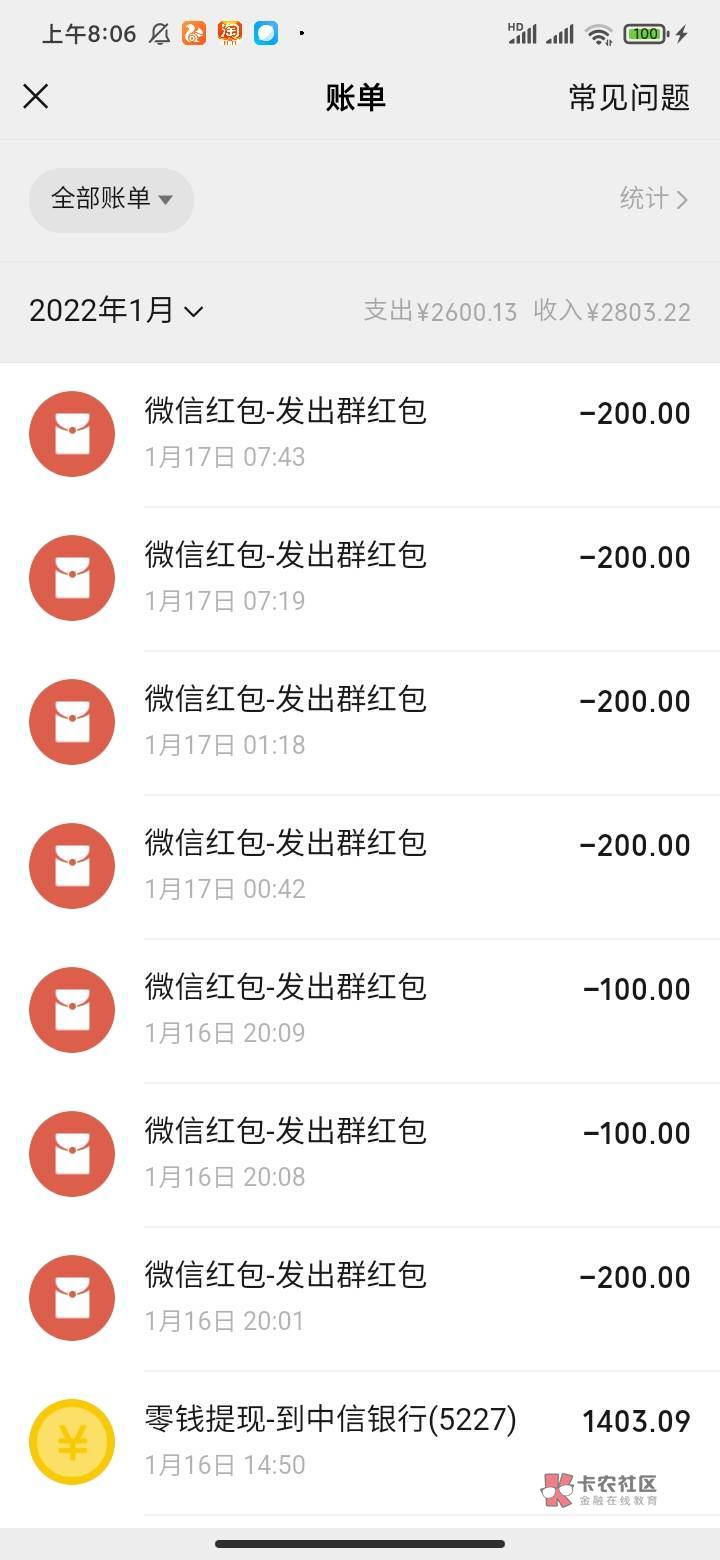
Task: Open the 1月17日 07:43 red packet record
Action: (x=360, y=434)
